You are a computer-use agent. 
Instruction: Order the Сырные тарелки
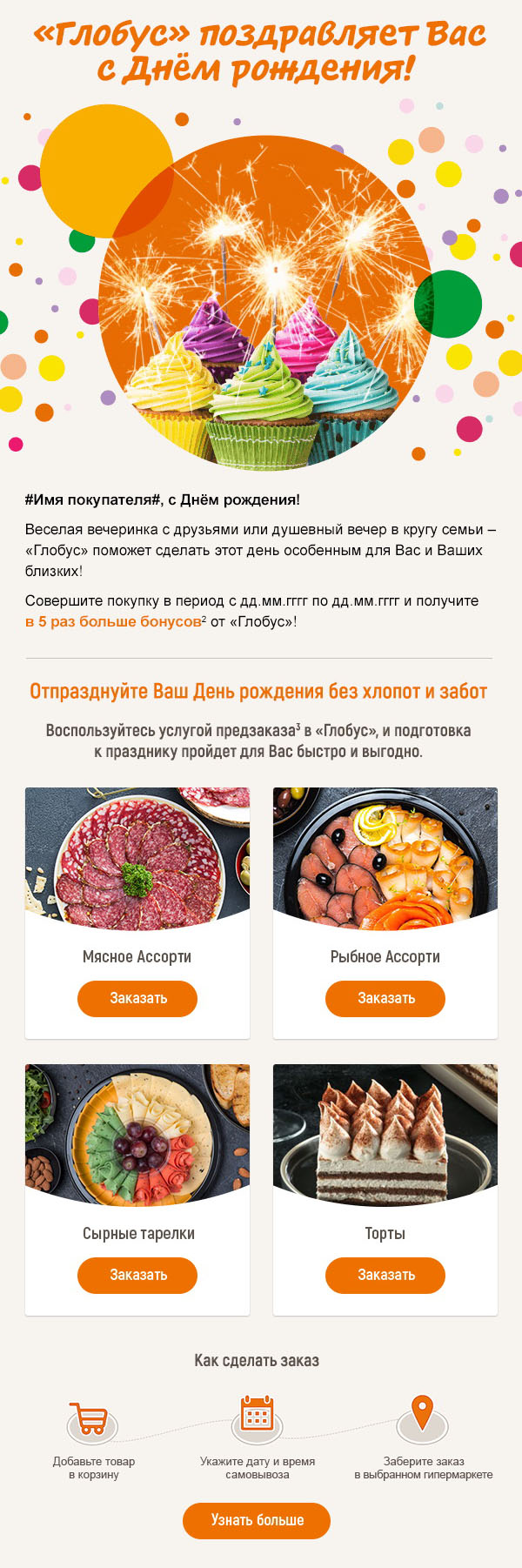(137, 1275)
